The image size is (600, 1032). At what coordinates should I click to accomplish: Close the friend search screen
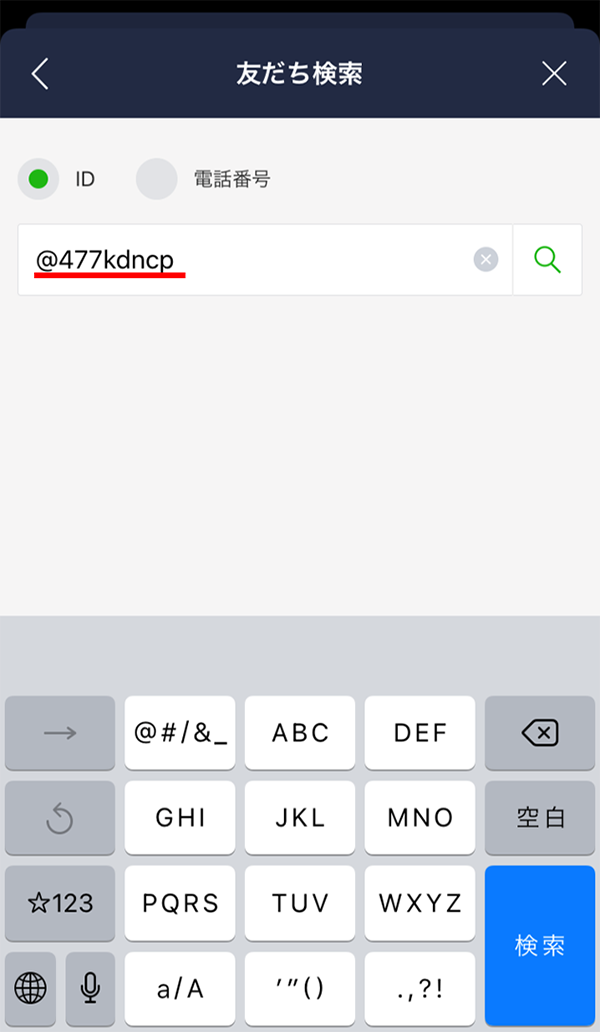(554, 74)
